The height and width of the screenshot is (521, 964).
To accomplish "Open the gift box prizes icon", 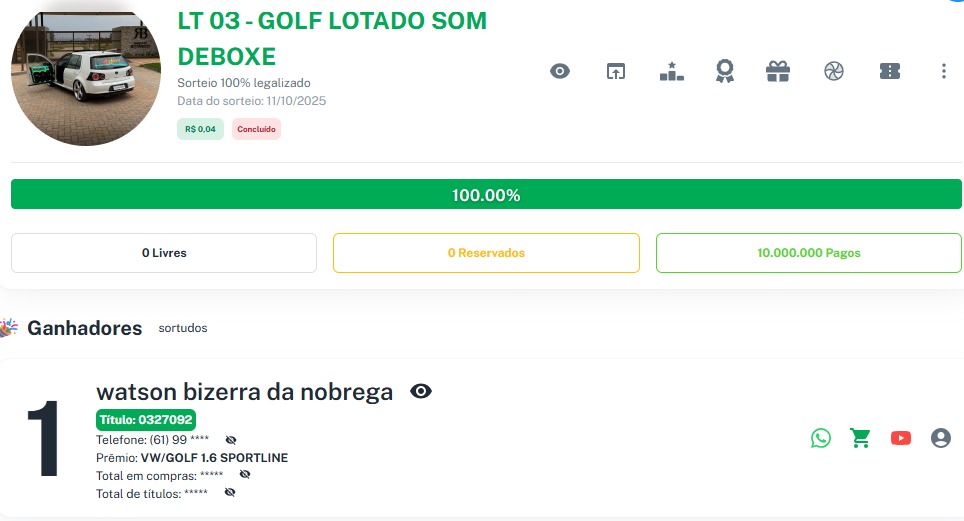I will point(778,71).
